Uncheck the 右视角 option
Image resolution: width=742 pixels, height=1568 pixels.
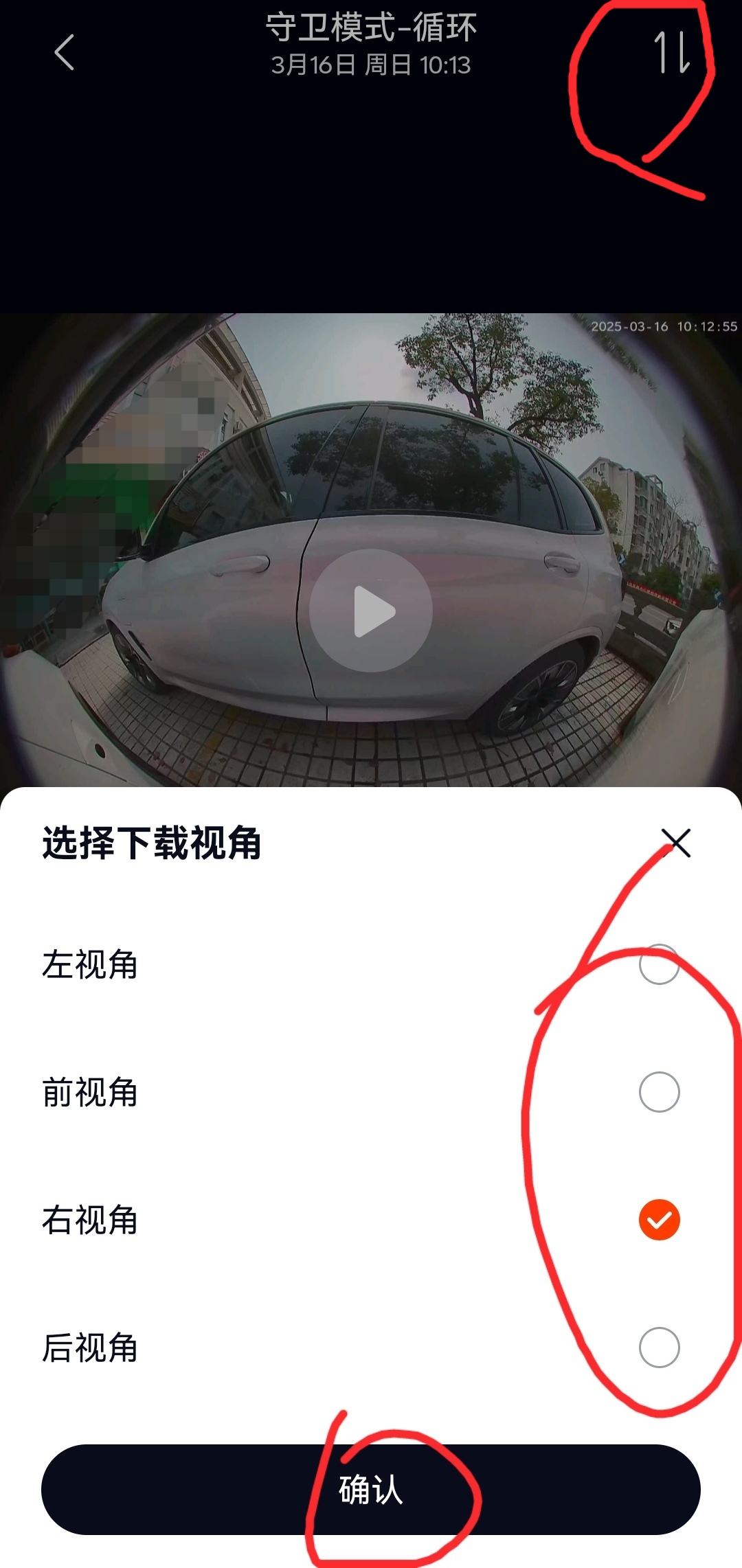click(659, 1220)
